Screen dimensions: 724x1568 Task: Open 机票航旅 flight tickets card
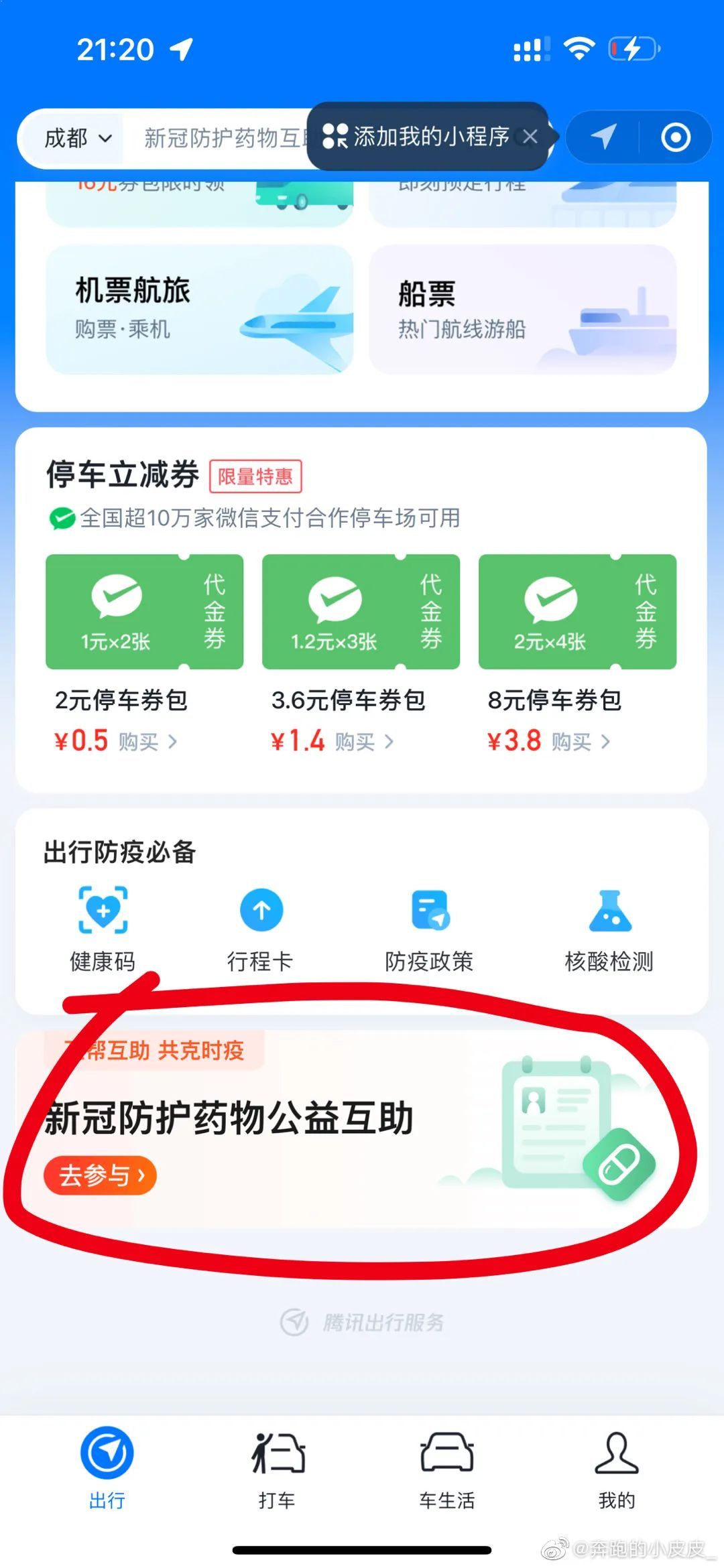pyautogui.click(x=199, y=309)
